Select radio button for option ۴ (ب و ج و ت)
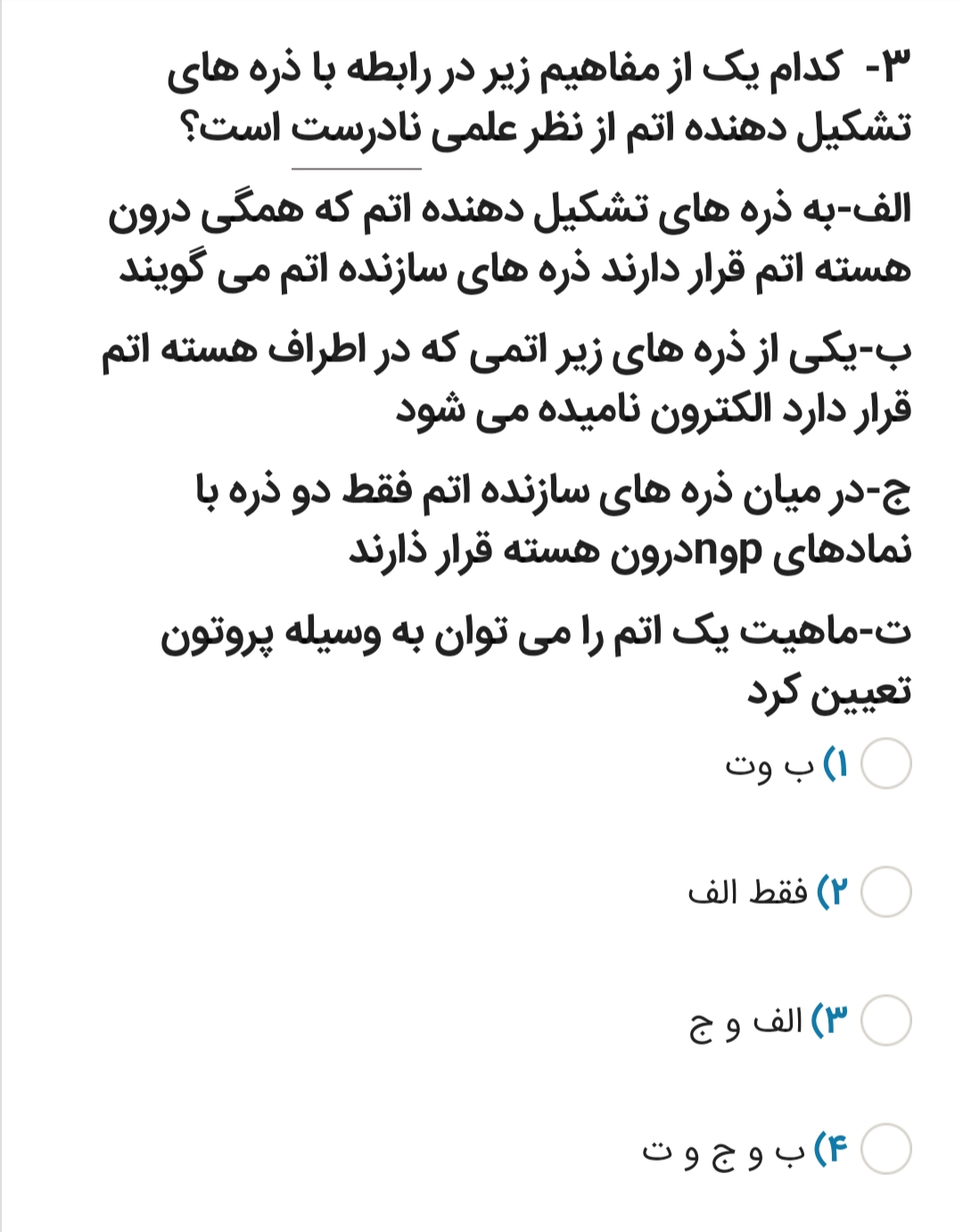This screenshot has height=1232, width=963. [x=886, y=1151]
